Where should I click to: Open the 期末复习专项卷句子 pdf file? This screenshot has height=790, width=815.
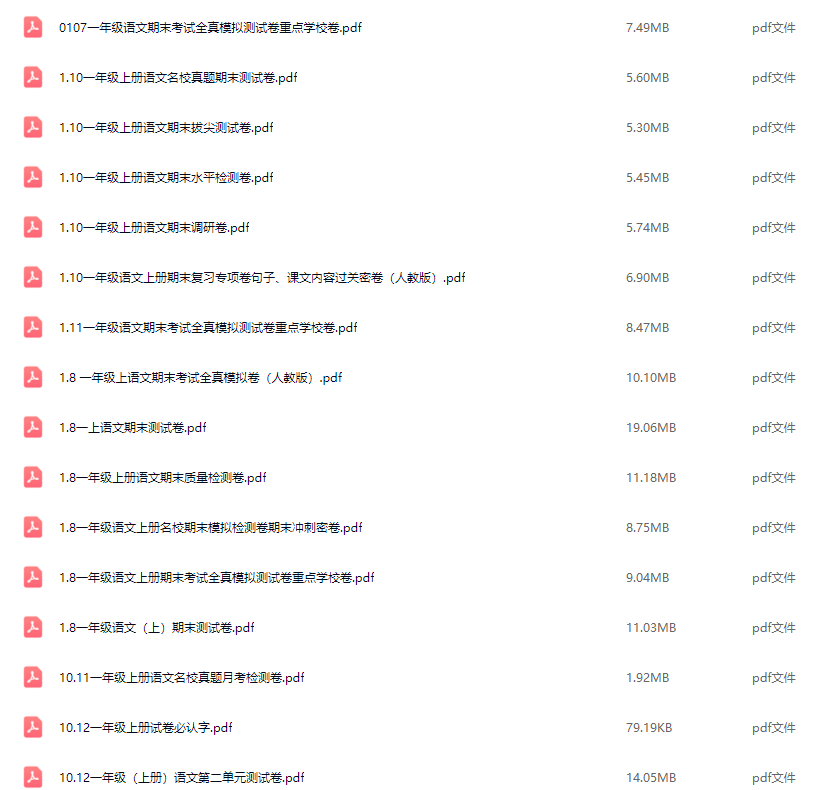(x=262, y=278)
